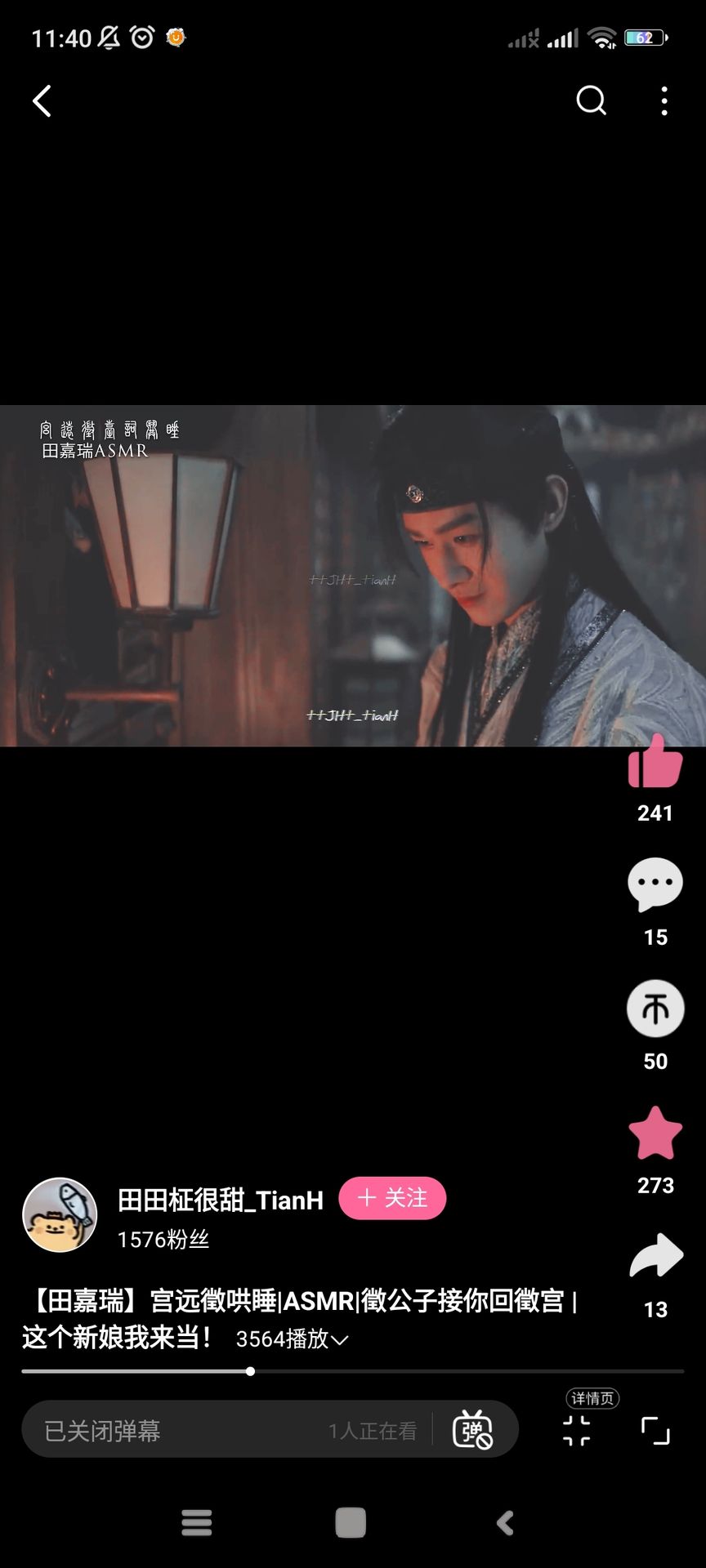The image size is (706, 1568).
Task: Open the comments bubble icon
Action: [655, 884]
